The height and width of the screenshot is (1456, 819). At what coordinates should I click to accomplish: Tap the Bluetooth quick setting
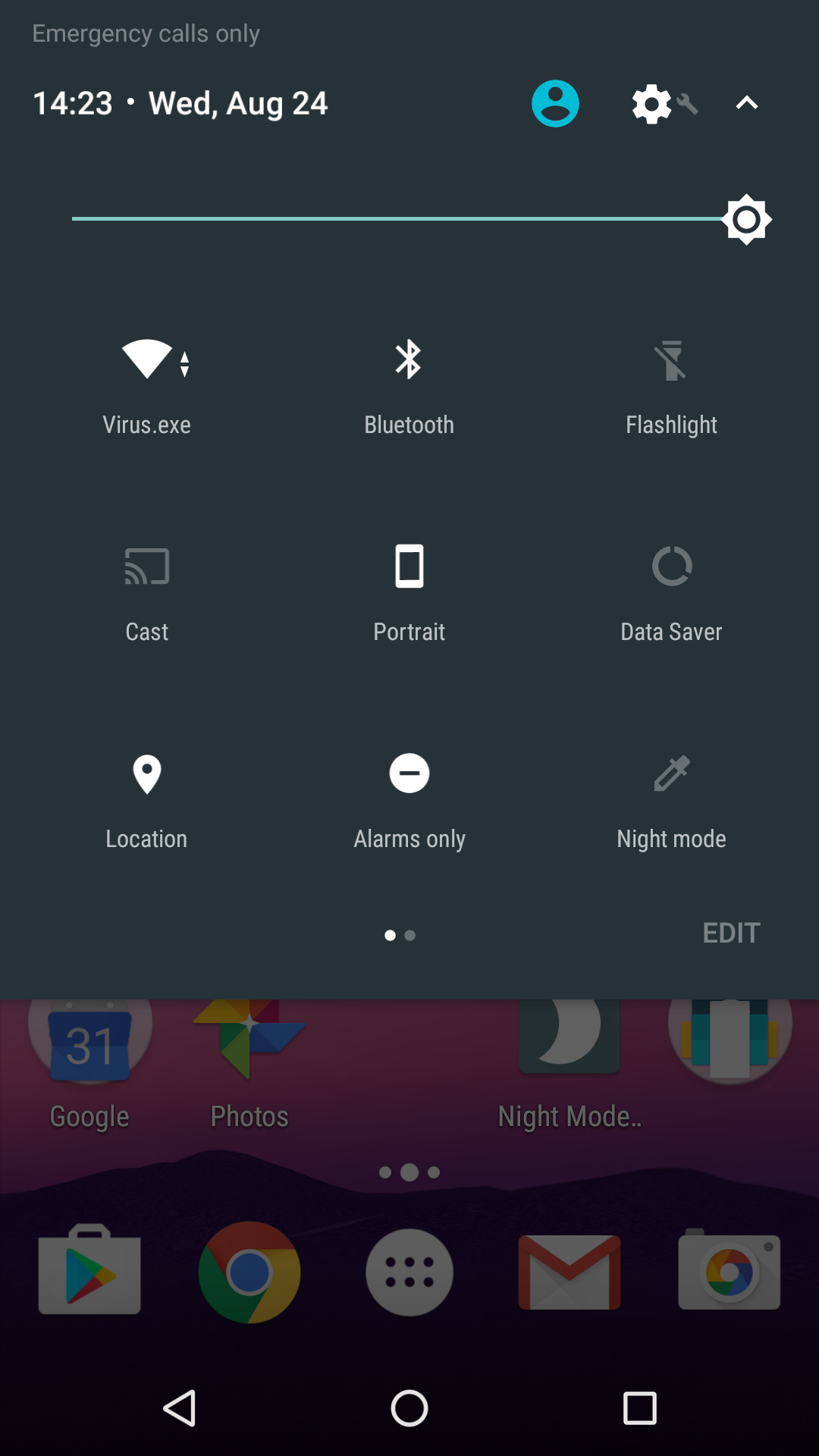[x=409, y=387]
